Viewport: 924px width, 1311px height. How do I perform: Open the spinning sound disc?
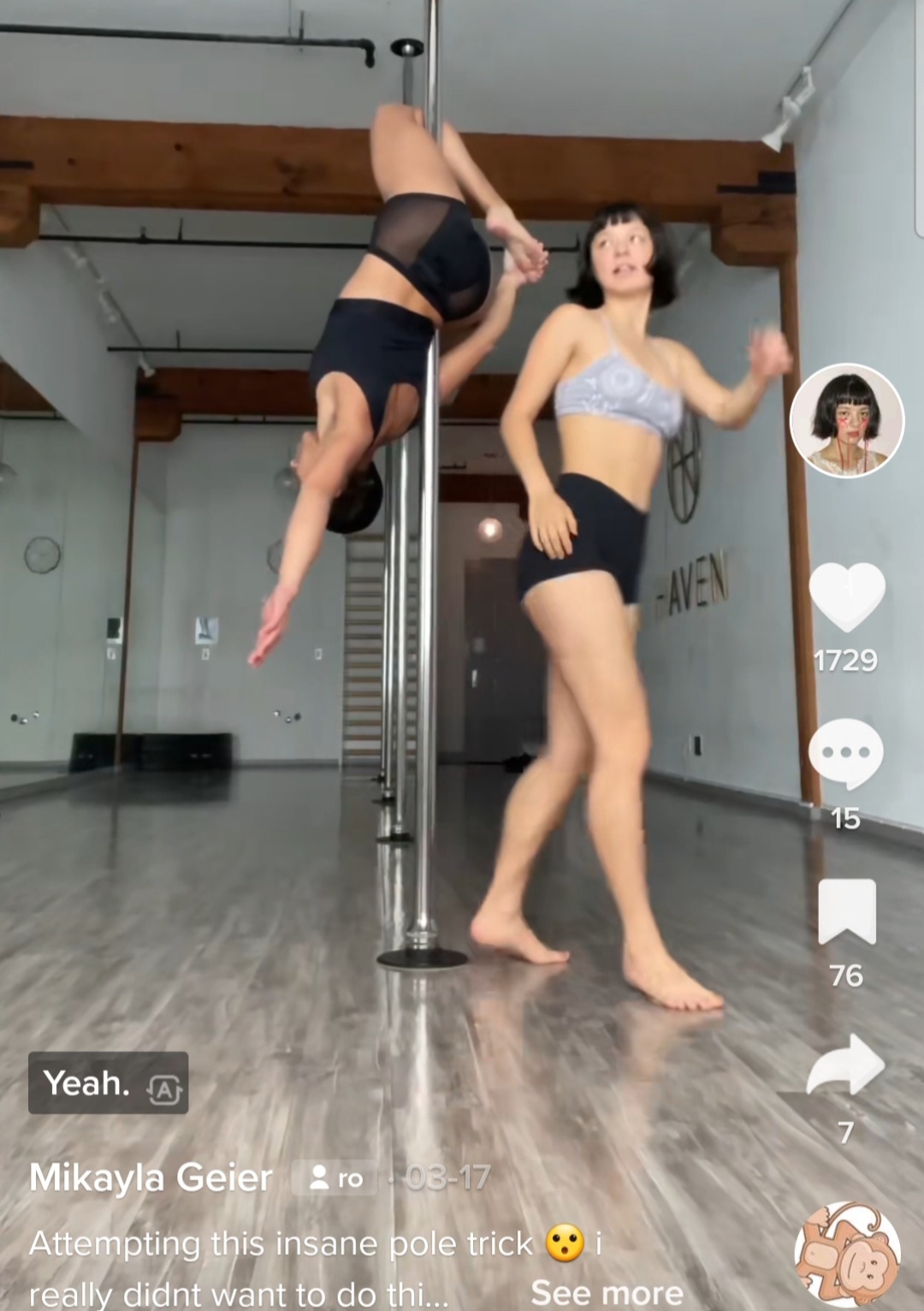pos(846,1254)
